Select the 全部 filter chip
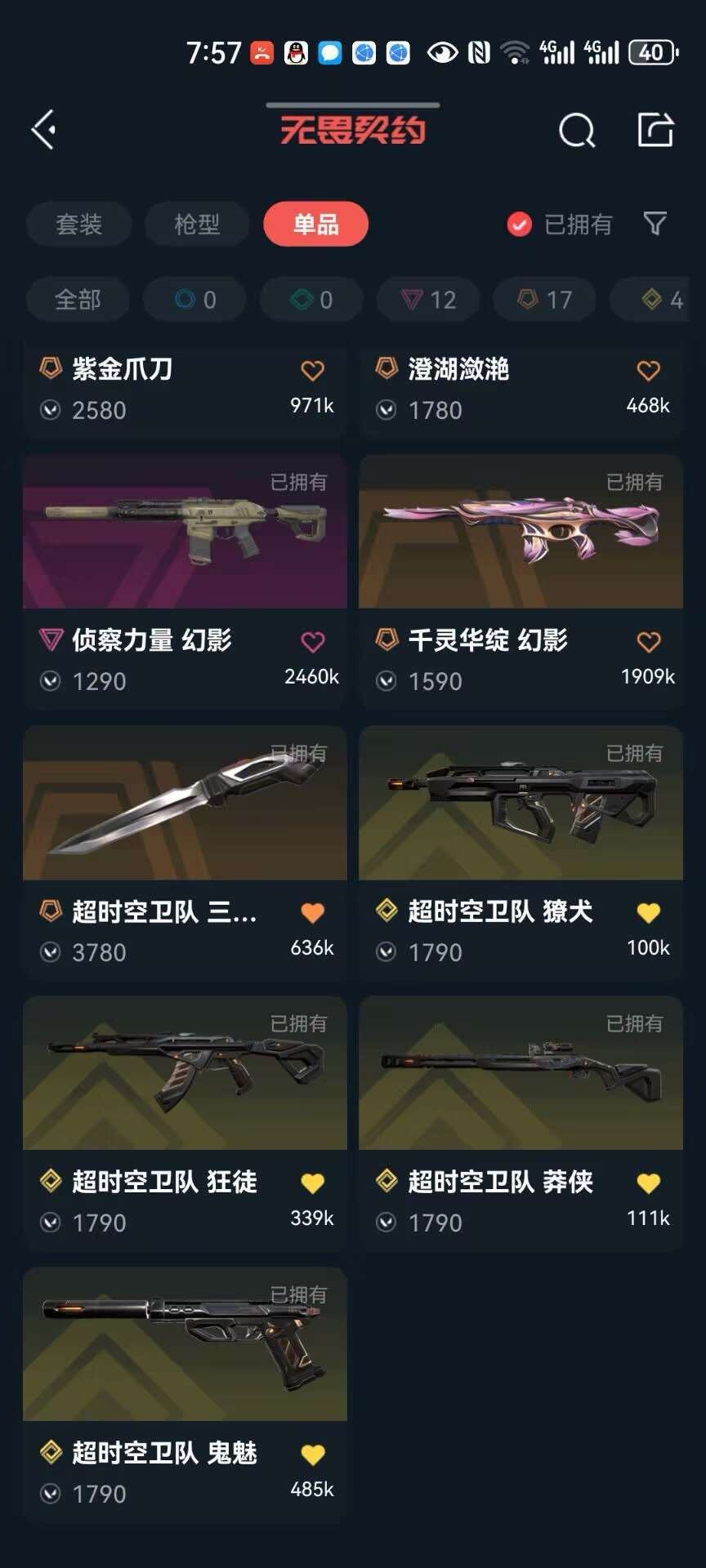 [78, 300]
